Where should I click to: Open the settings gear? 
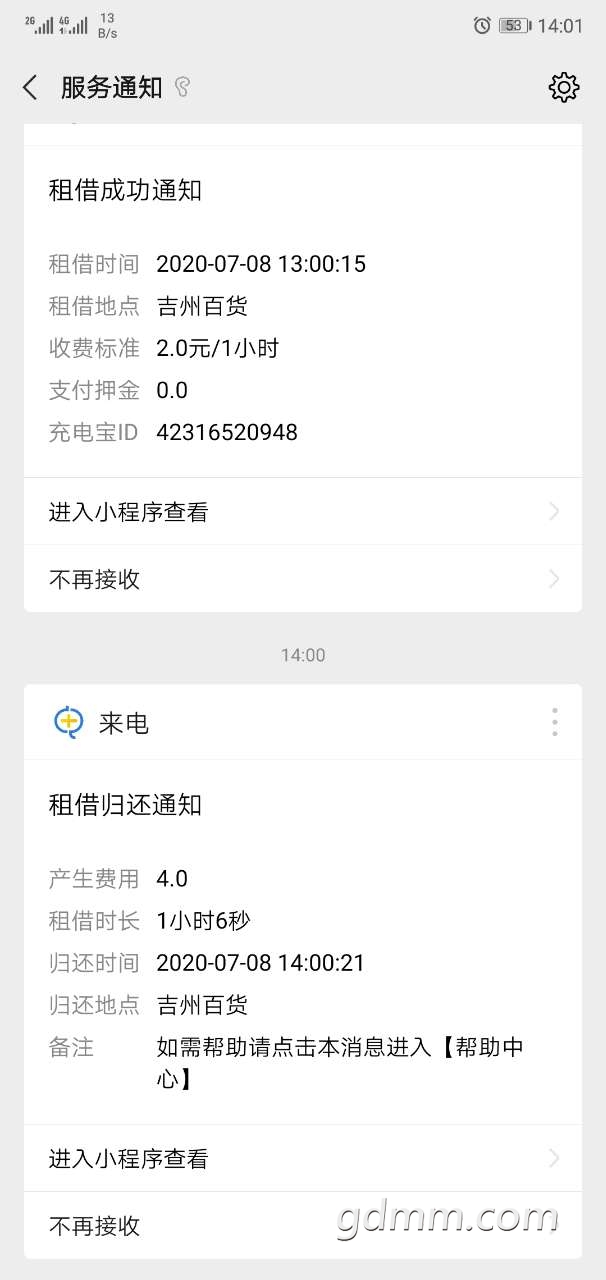coord(564,88)
